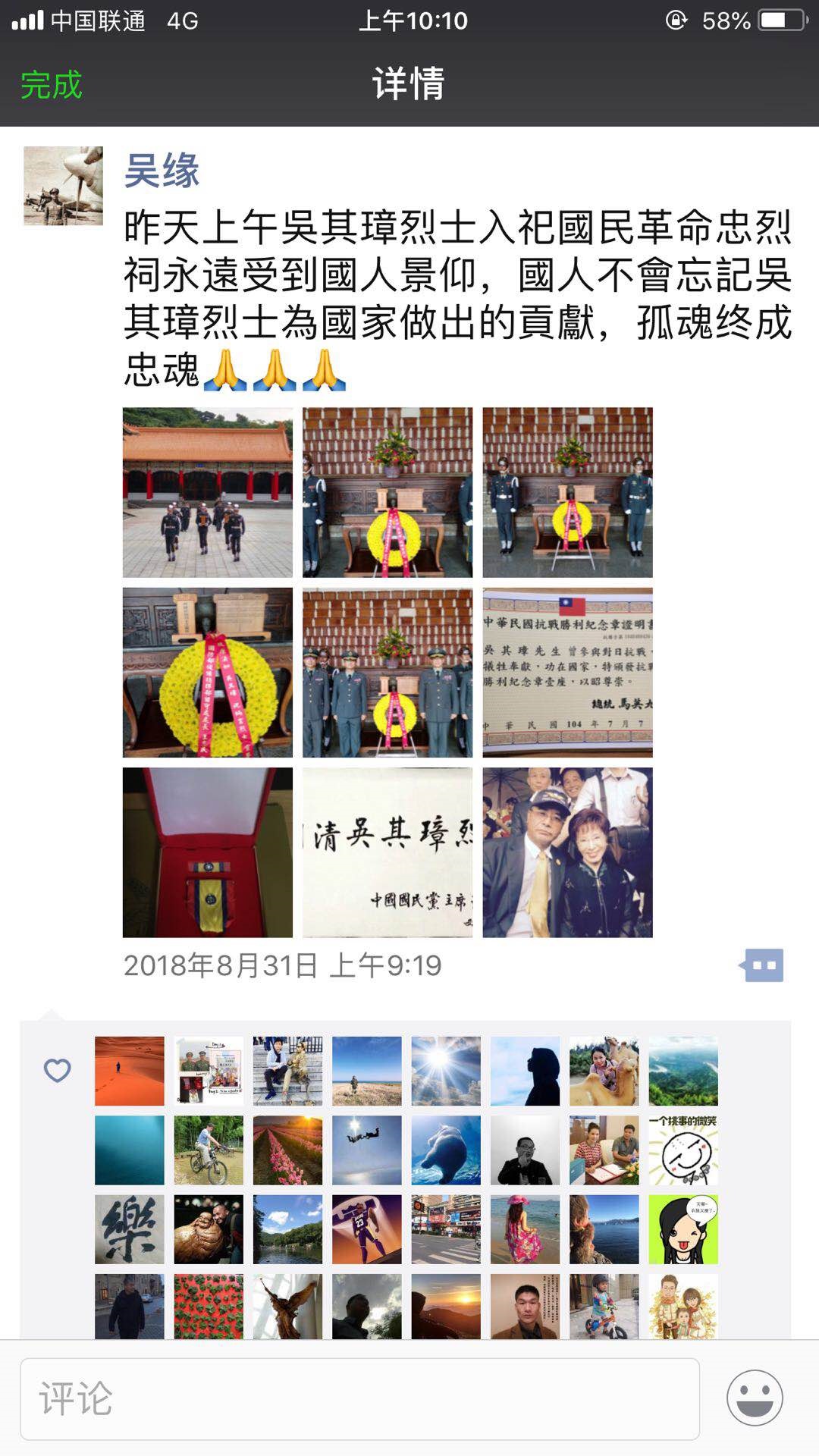Open the 抗戰勝利紀念章 certificate photo

click(x=567, y=673)
